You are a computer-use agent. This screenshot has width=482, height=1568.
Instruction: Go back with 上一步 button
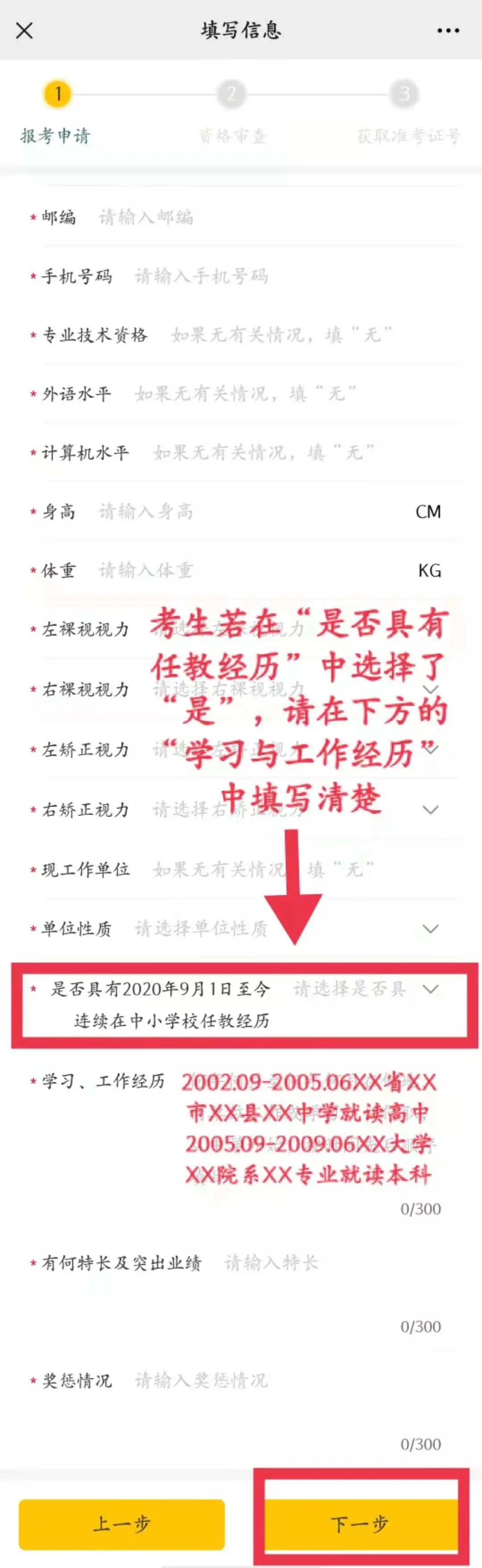pos(122,1524)
